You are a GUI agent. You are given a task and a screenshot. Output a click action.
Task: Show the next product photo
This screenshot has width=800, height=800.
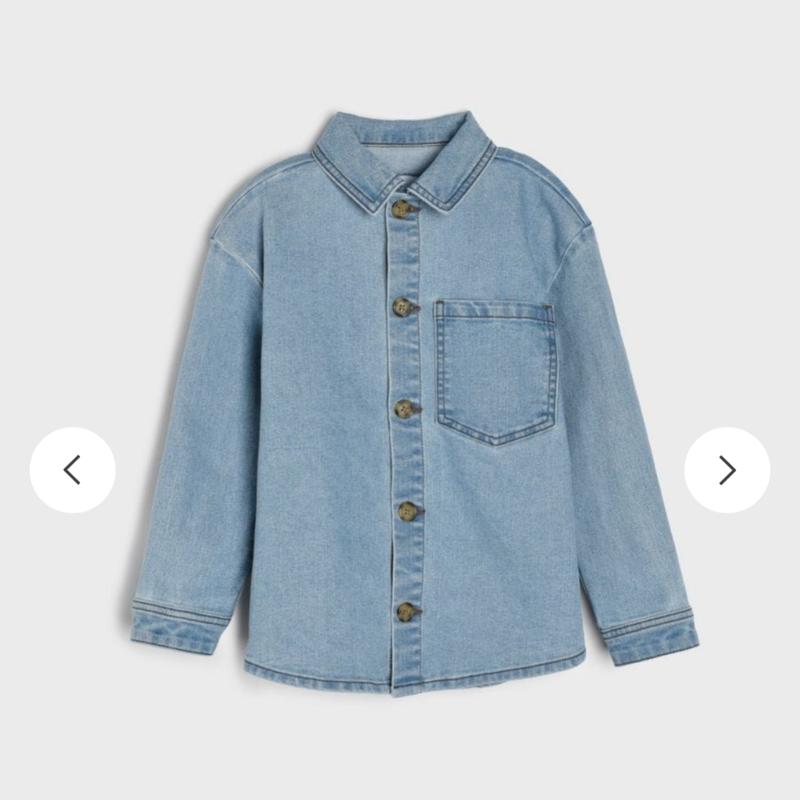click(x=727, y=470)
